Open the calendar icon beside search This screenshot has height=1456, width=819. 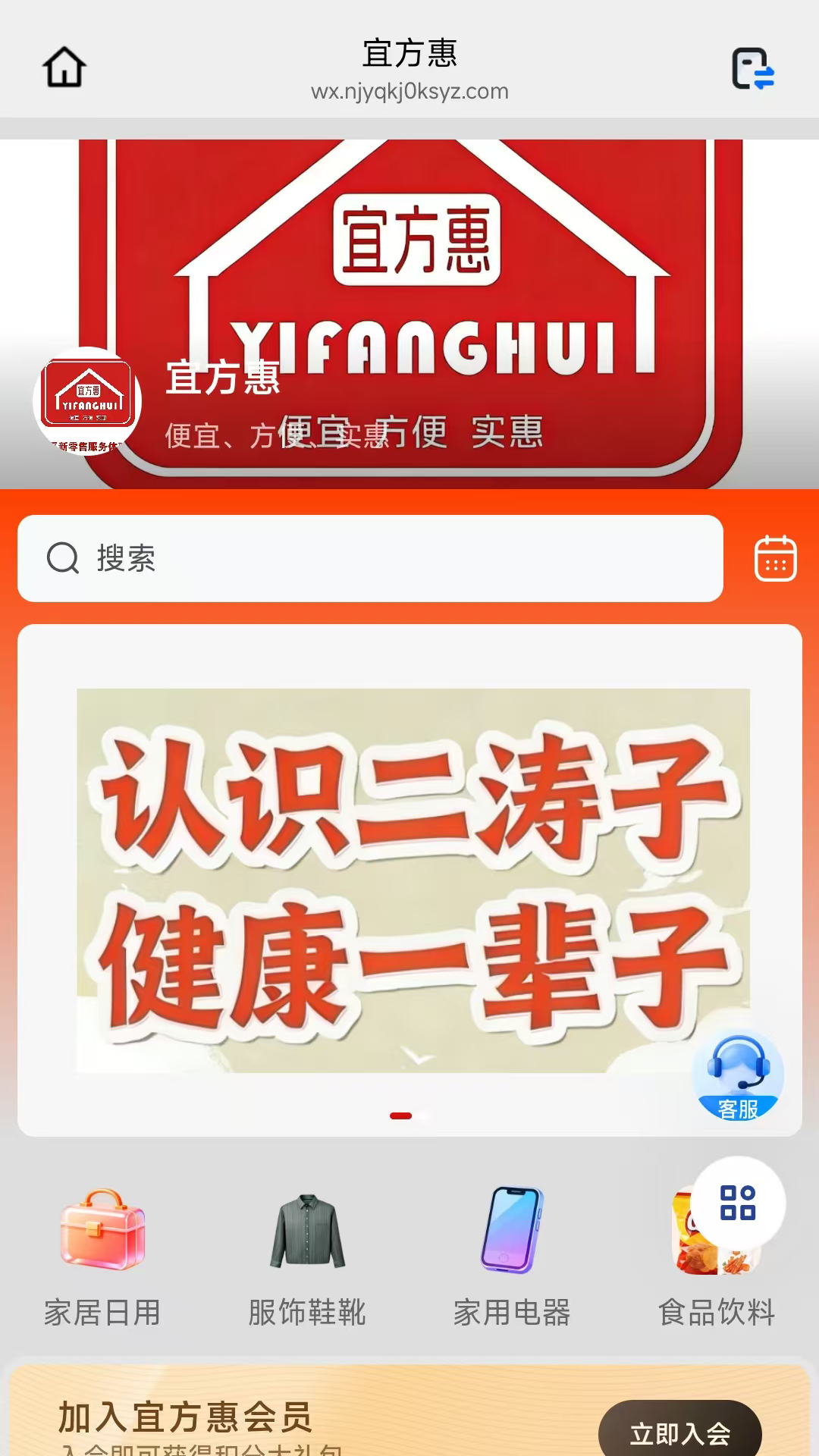coord(775,559)
